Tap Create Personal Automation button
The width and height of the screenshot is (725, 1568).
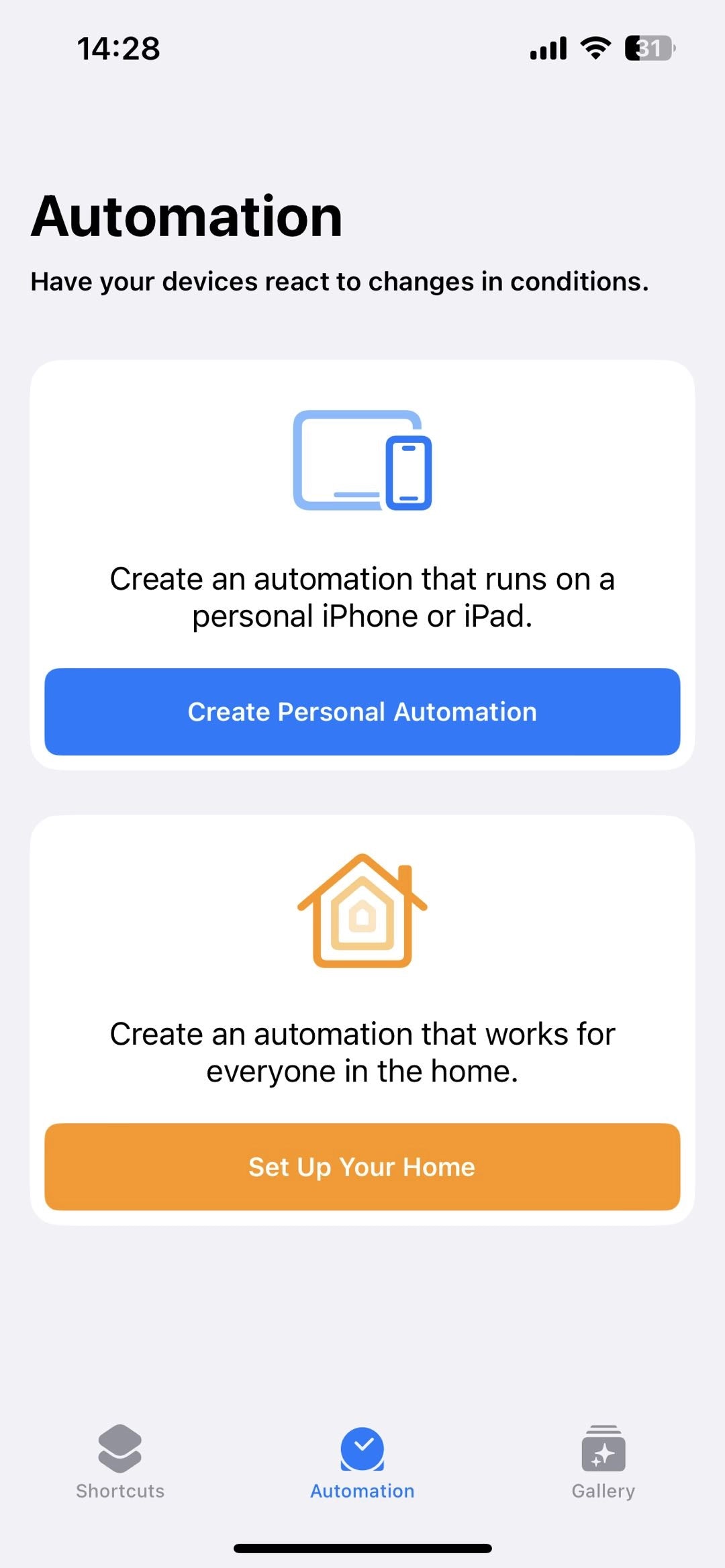point(362,711)
